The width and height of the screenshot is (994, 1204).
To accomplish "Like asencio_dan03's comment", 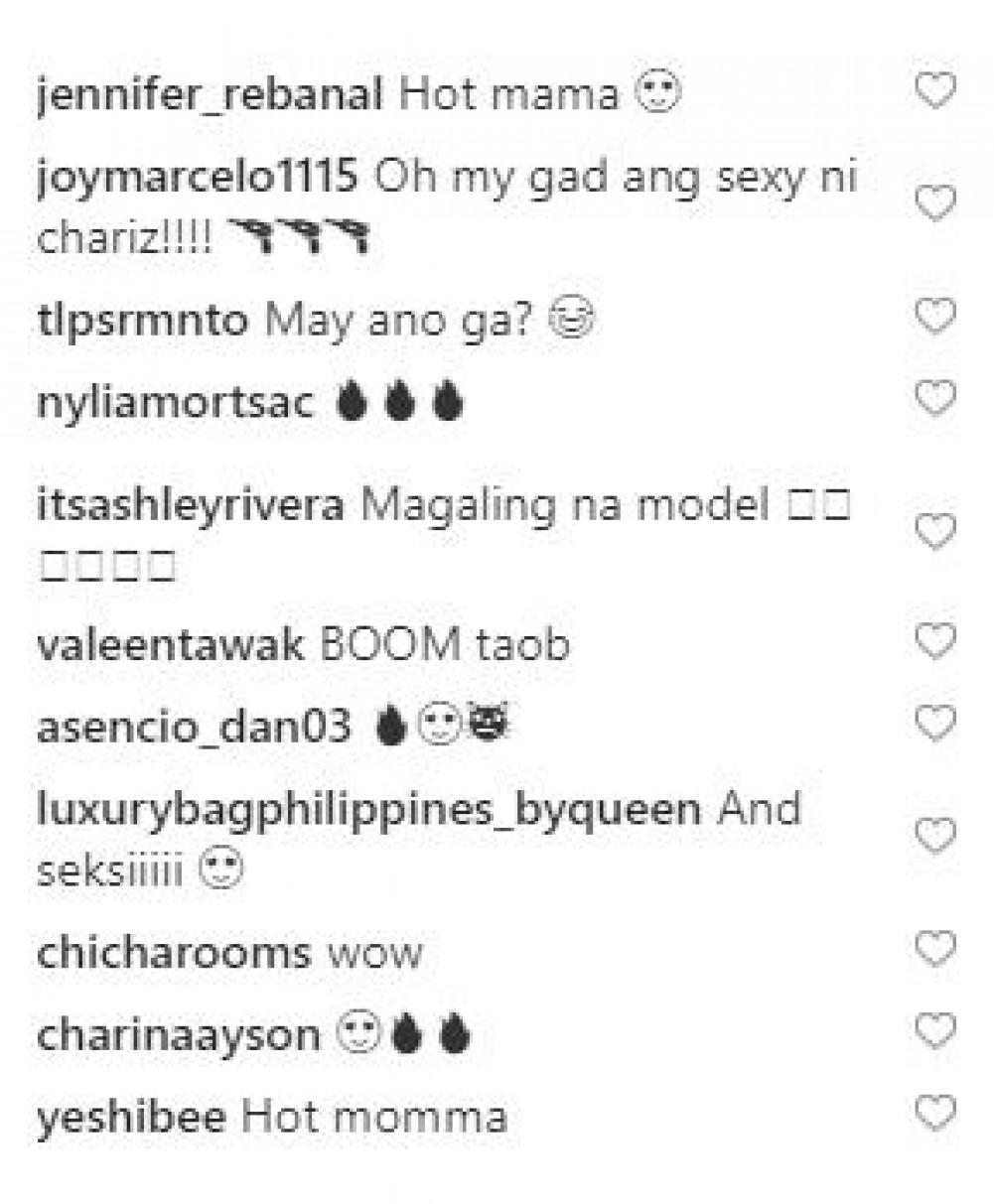I will tap(933, 724).
